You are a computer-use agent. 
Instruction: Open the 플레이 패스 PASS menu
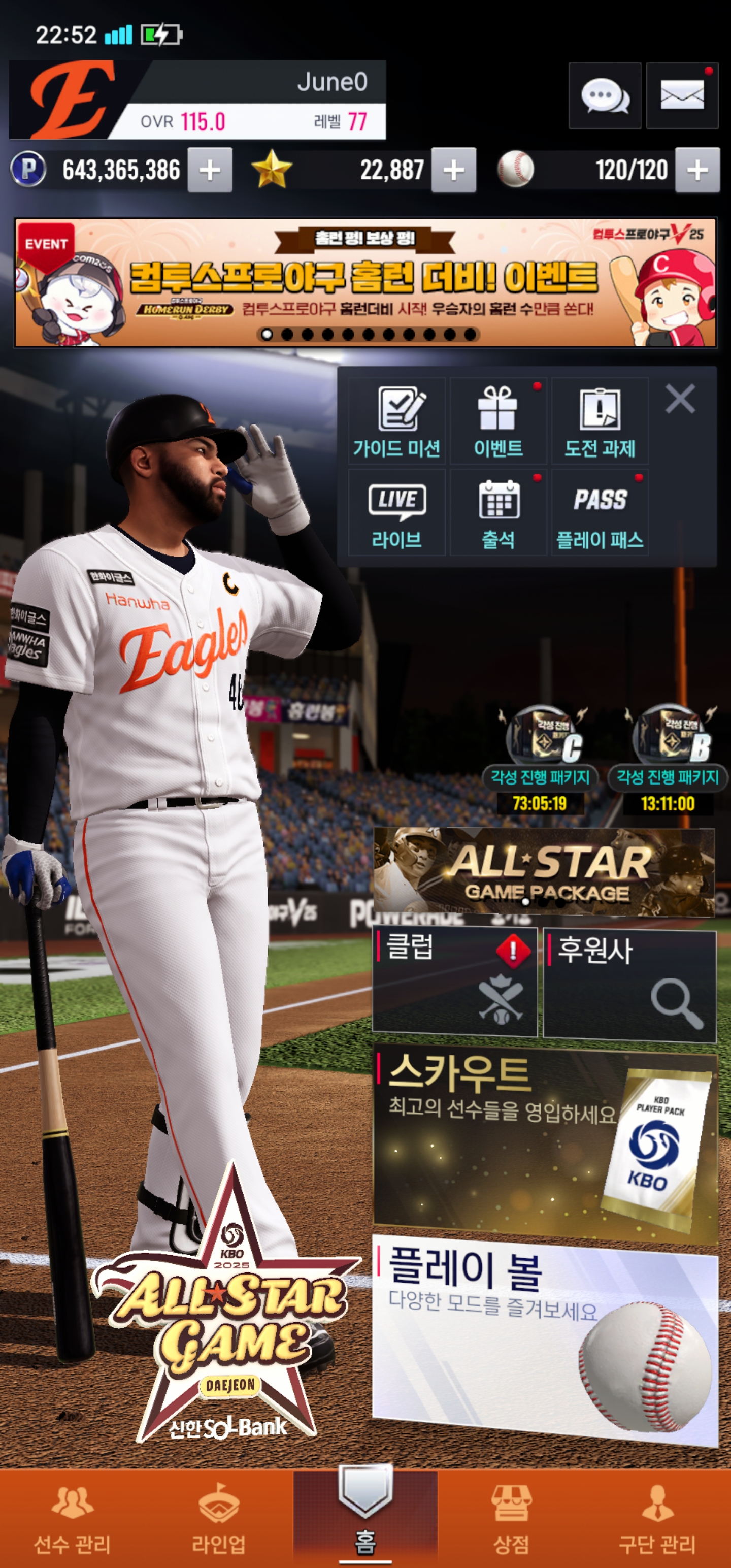[x=600, y=512]
